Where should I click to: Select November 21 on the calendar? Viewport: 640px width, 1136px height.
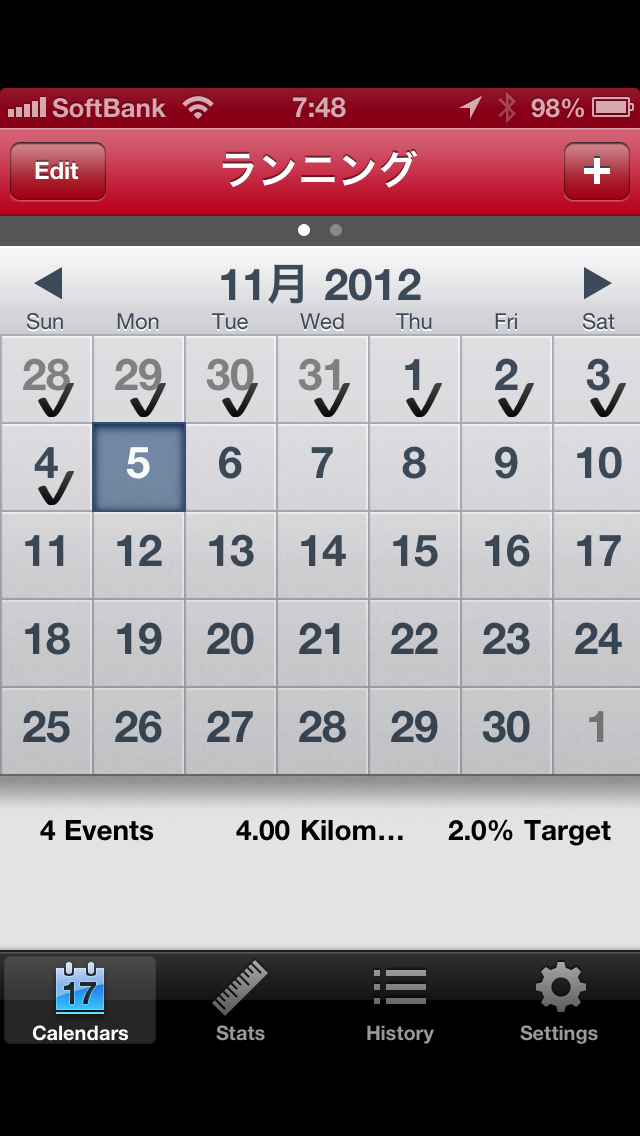click(x=322, y=642)
